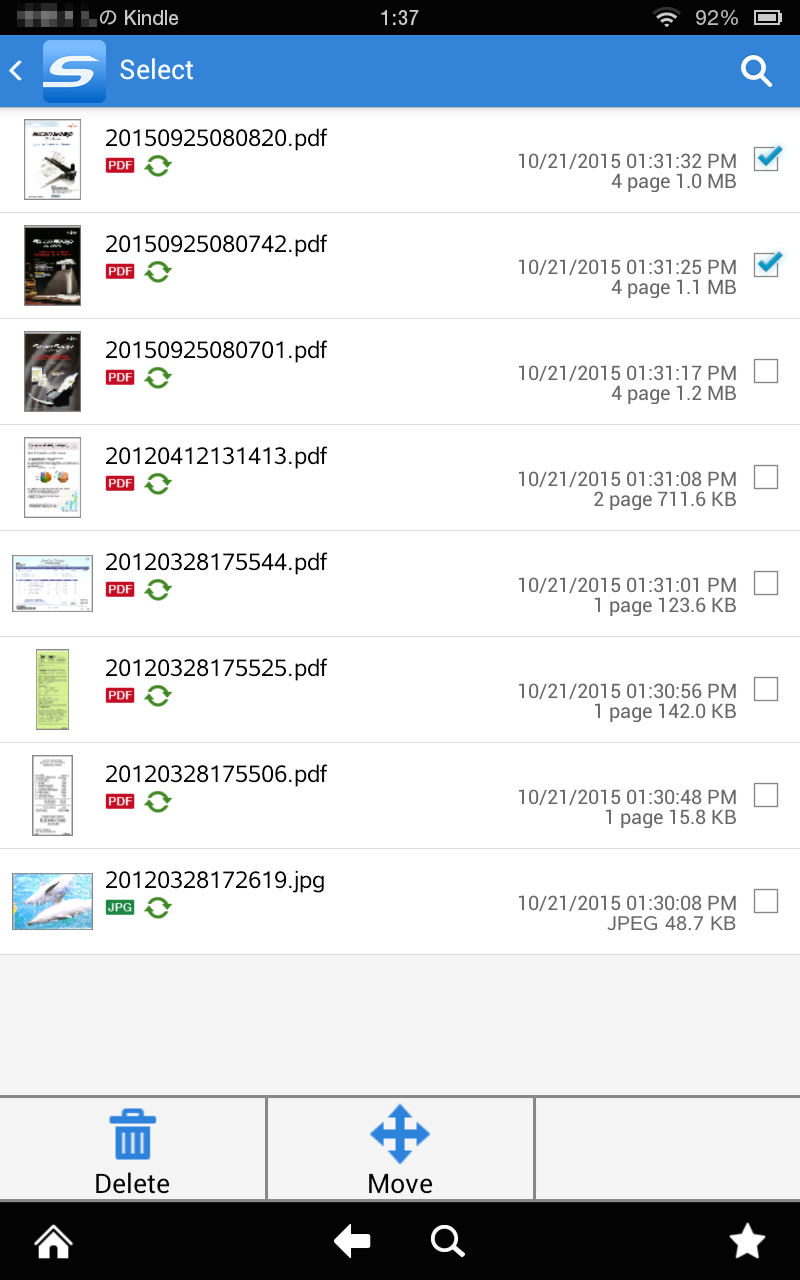800x1280 pixels.
Task: Select the checkbox for 20120412131413.pdf
Action: tap(765, 477)
